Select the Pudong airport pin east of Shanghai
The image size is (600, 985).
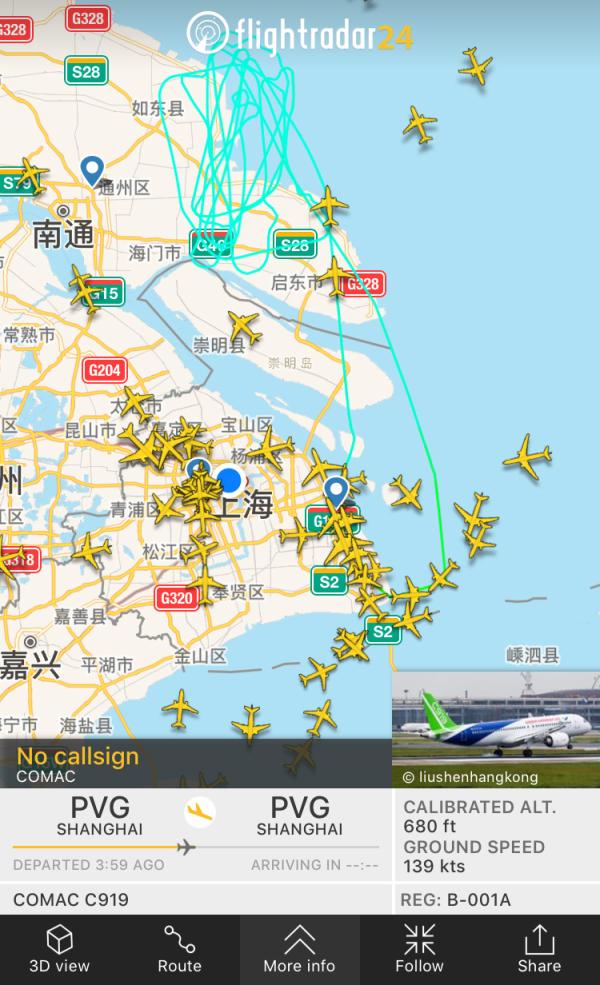coord(337,491)
